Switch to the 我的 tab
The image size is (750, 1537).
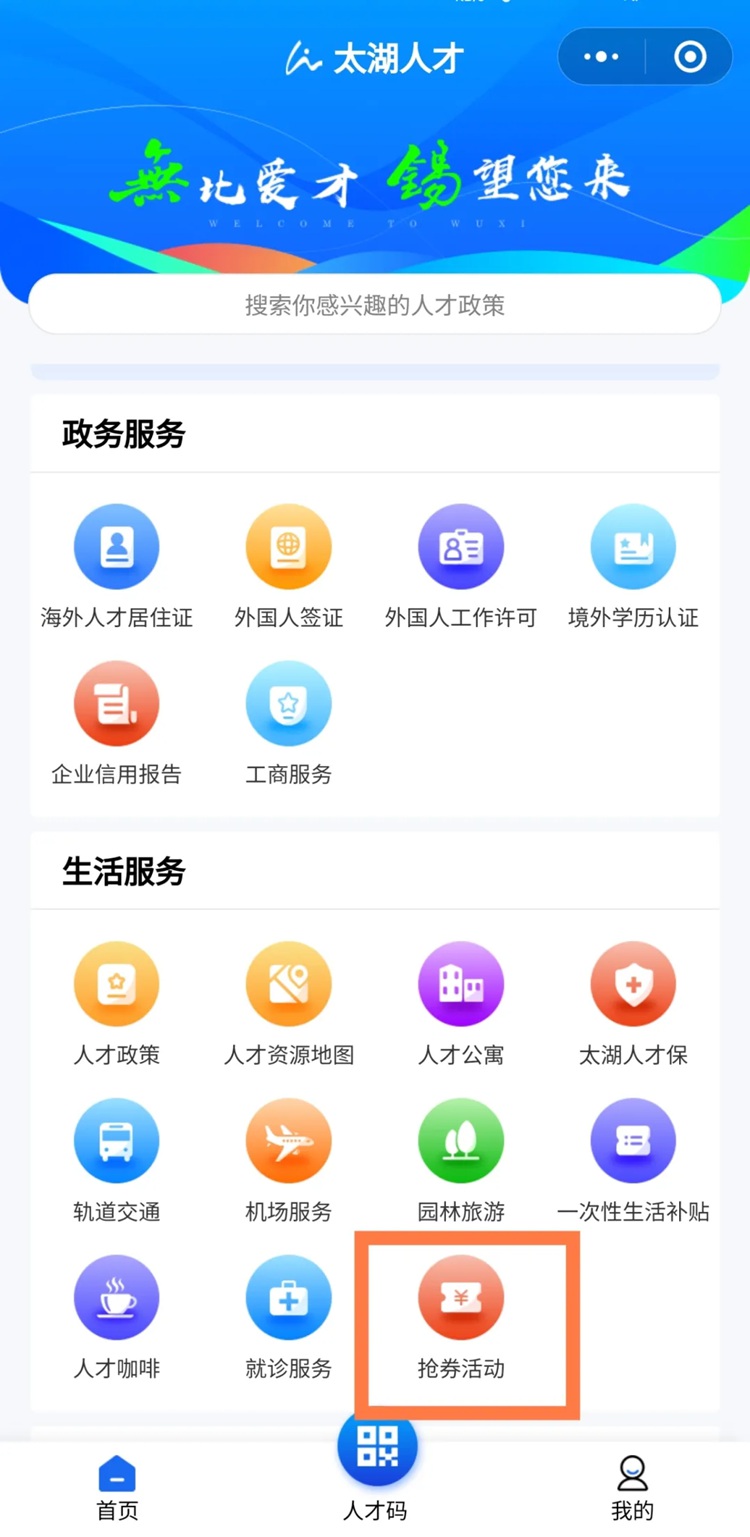[x=632, y=1487]
